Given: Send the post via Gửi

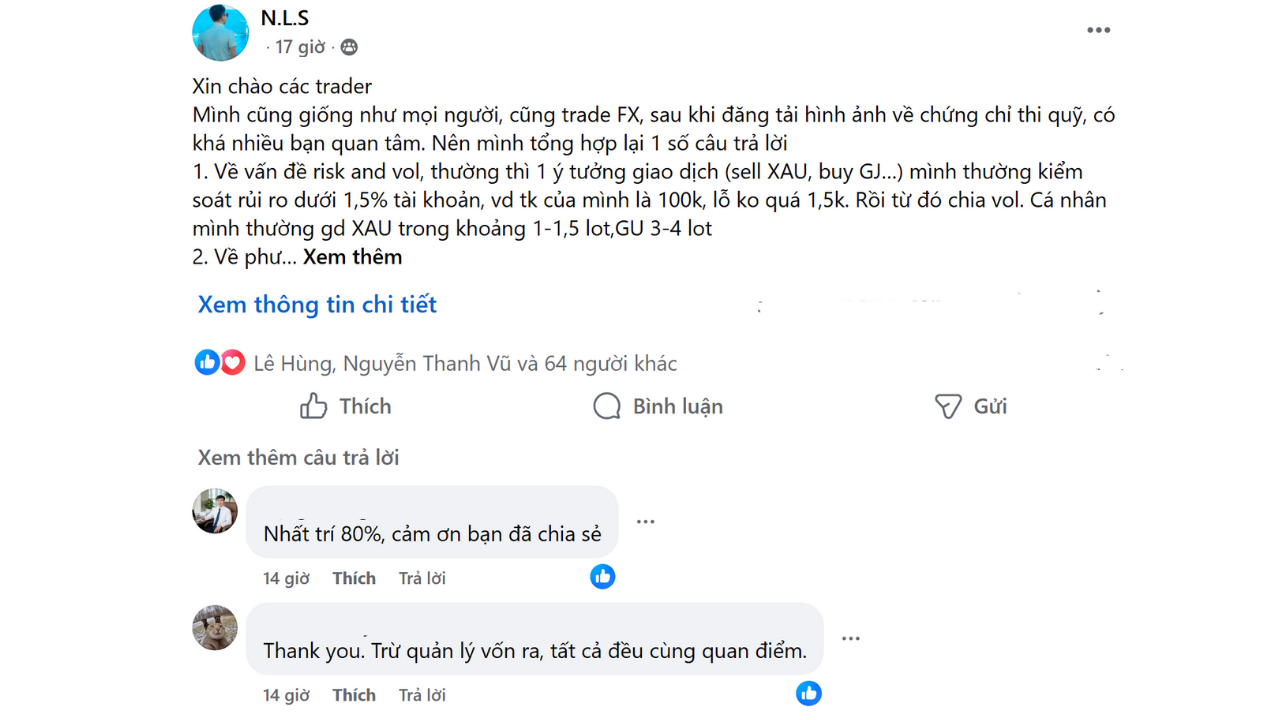Looking at the screenshot, I should 970,406.
